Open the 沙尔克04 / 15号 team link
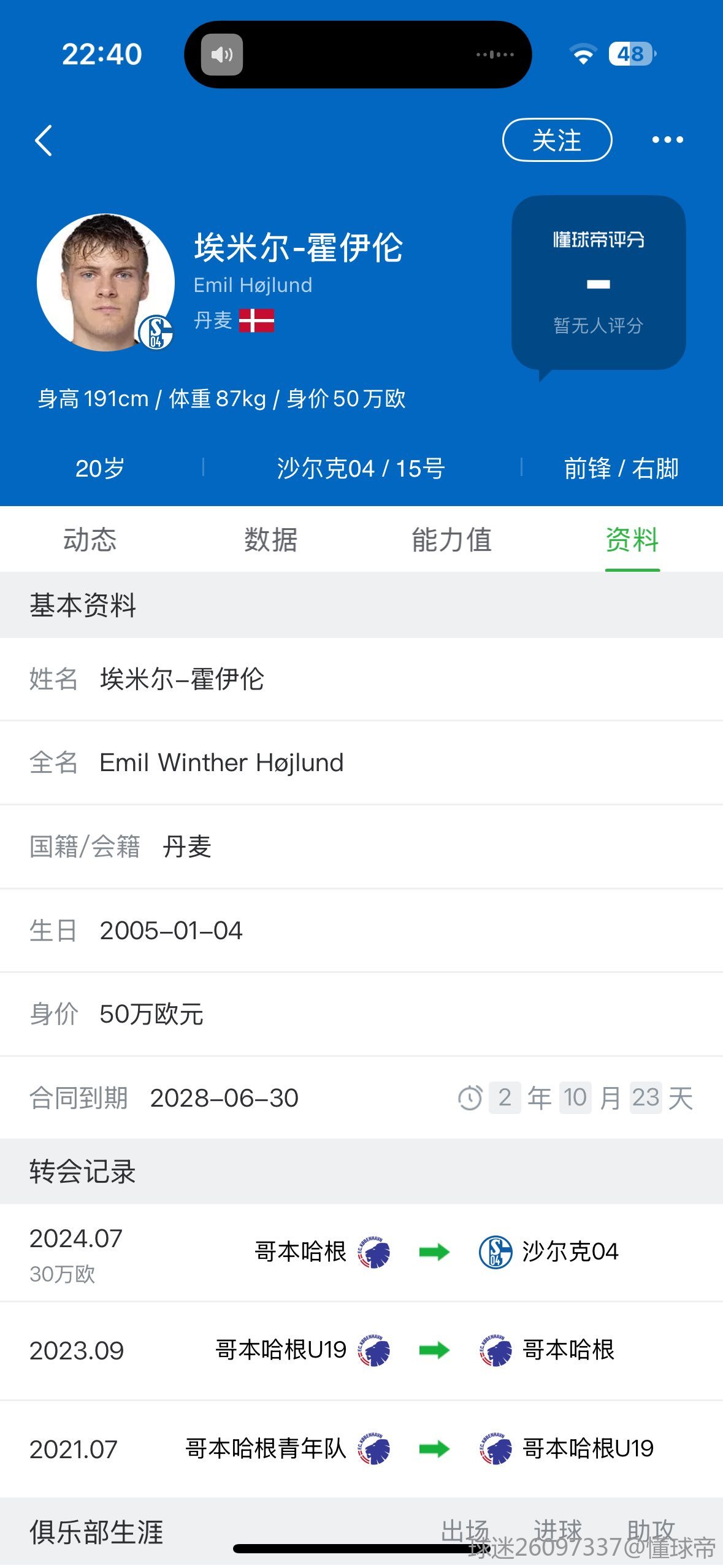The image size is (723, 1568). coord(361,469)
